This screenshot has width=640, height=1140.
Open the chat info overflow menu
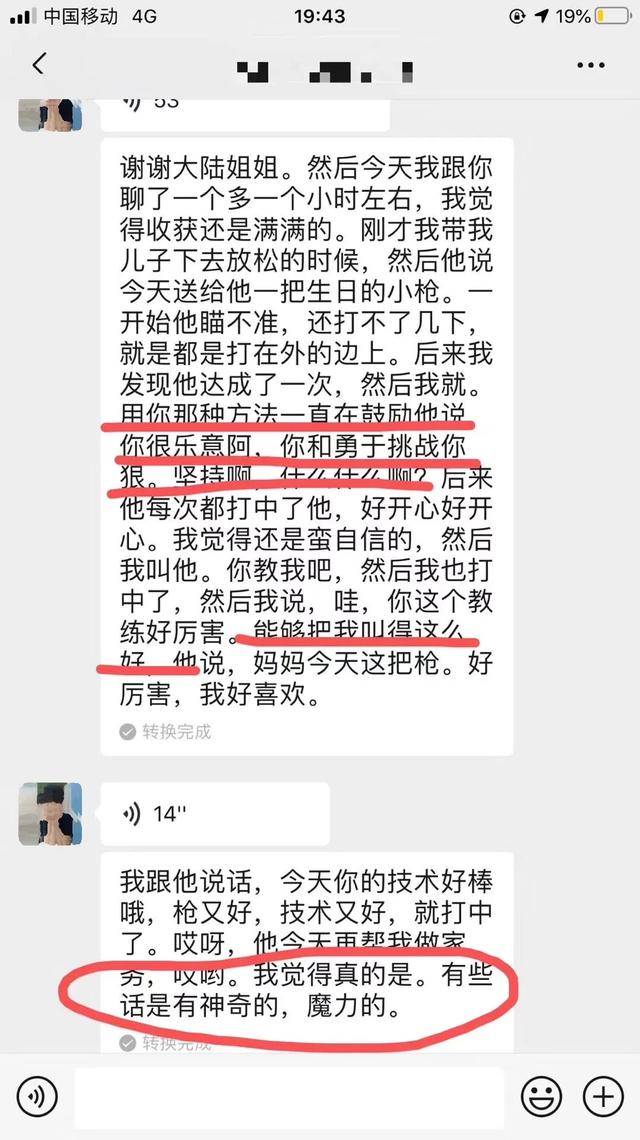pyautogui.click(x=591, y=65)
